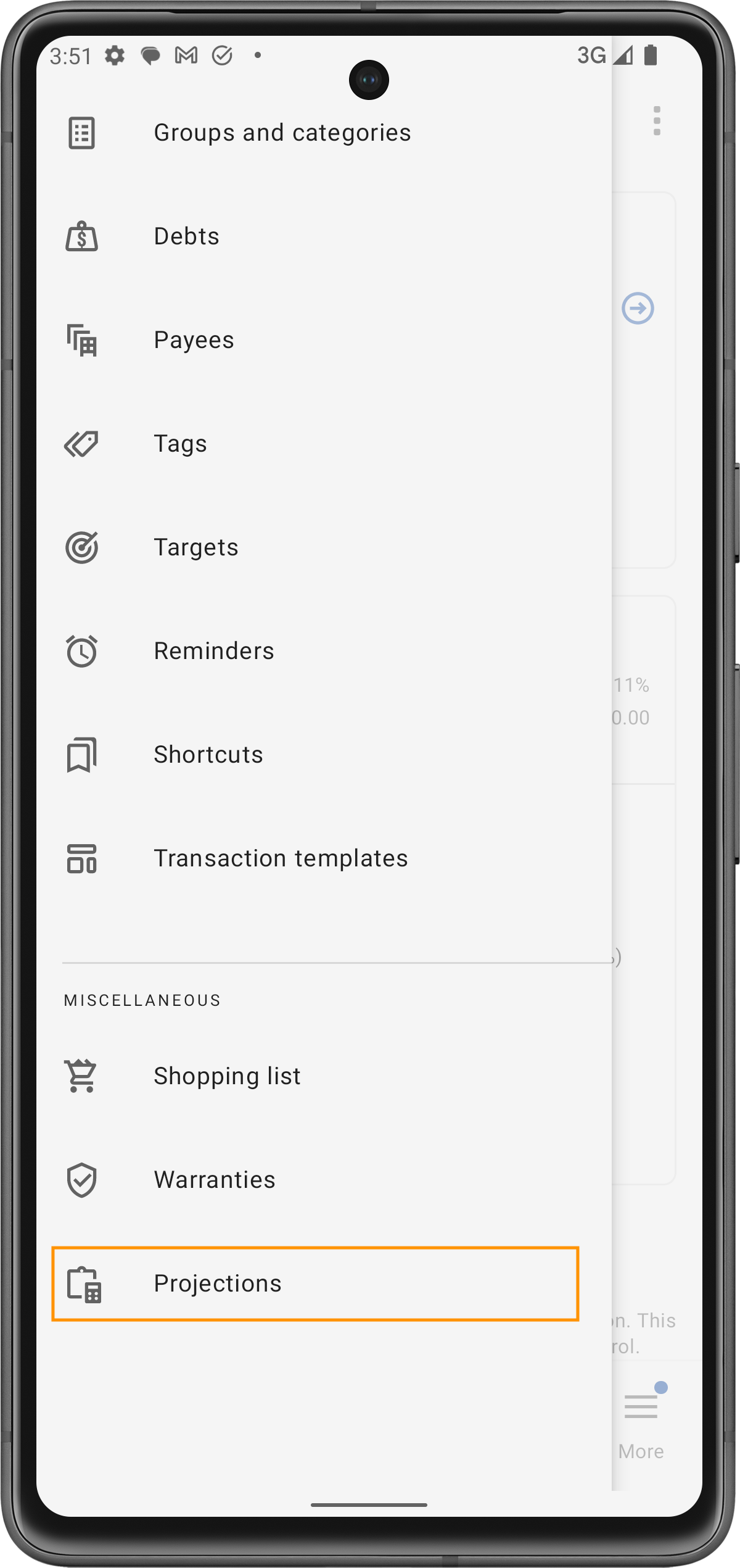Open Shortcuts
The image size is (740, 1568).
208,755
